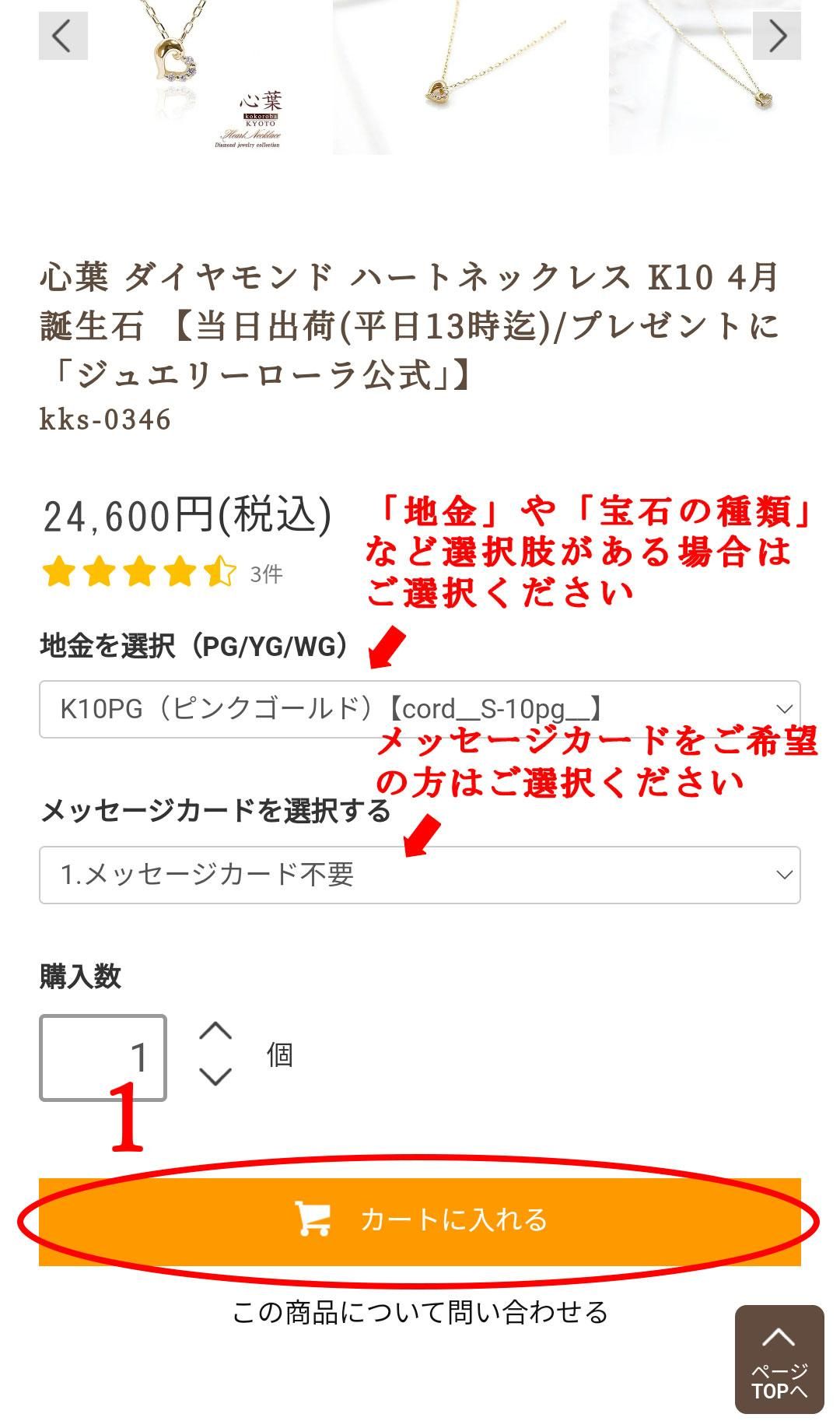The width and height of the screenshot is (840, 1421).
Task: Increase the purchase quantity by one
Action: pos(215,1032)
